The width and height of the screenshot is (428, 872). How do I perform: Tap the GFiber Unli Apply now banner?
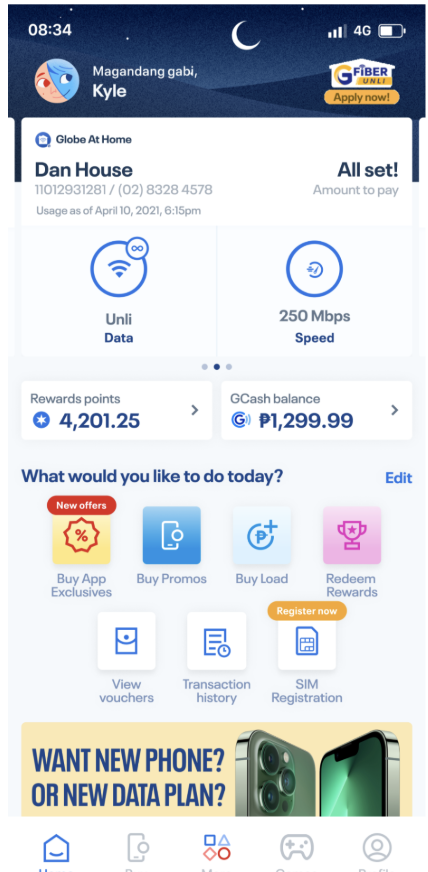point(362,82)
